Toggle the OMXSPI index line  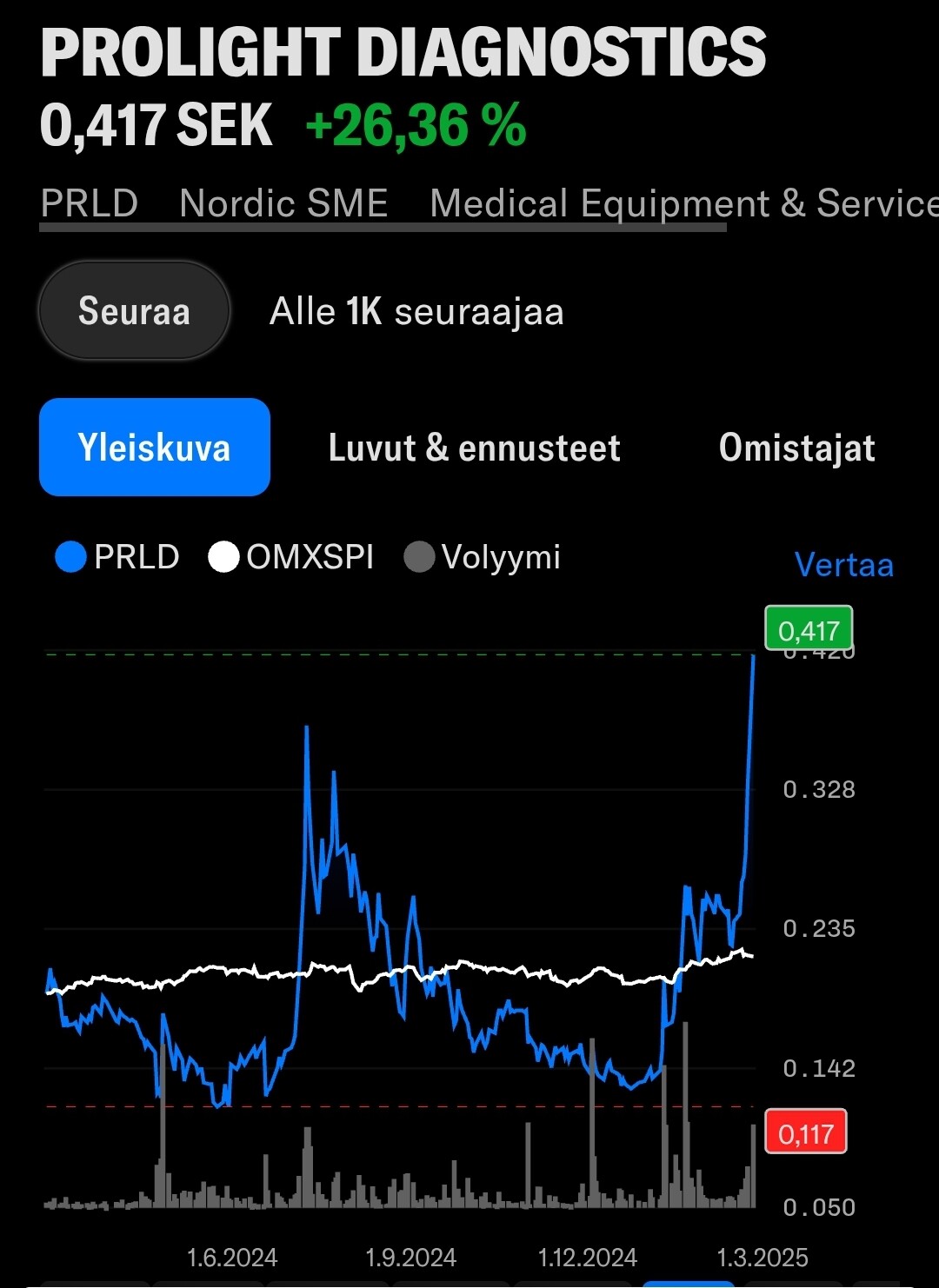click(x=291, y=557)
